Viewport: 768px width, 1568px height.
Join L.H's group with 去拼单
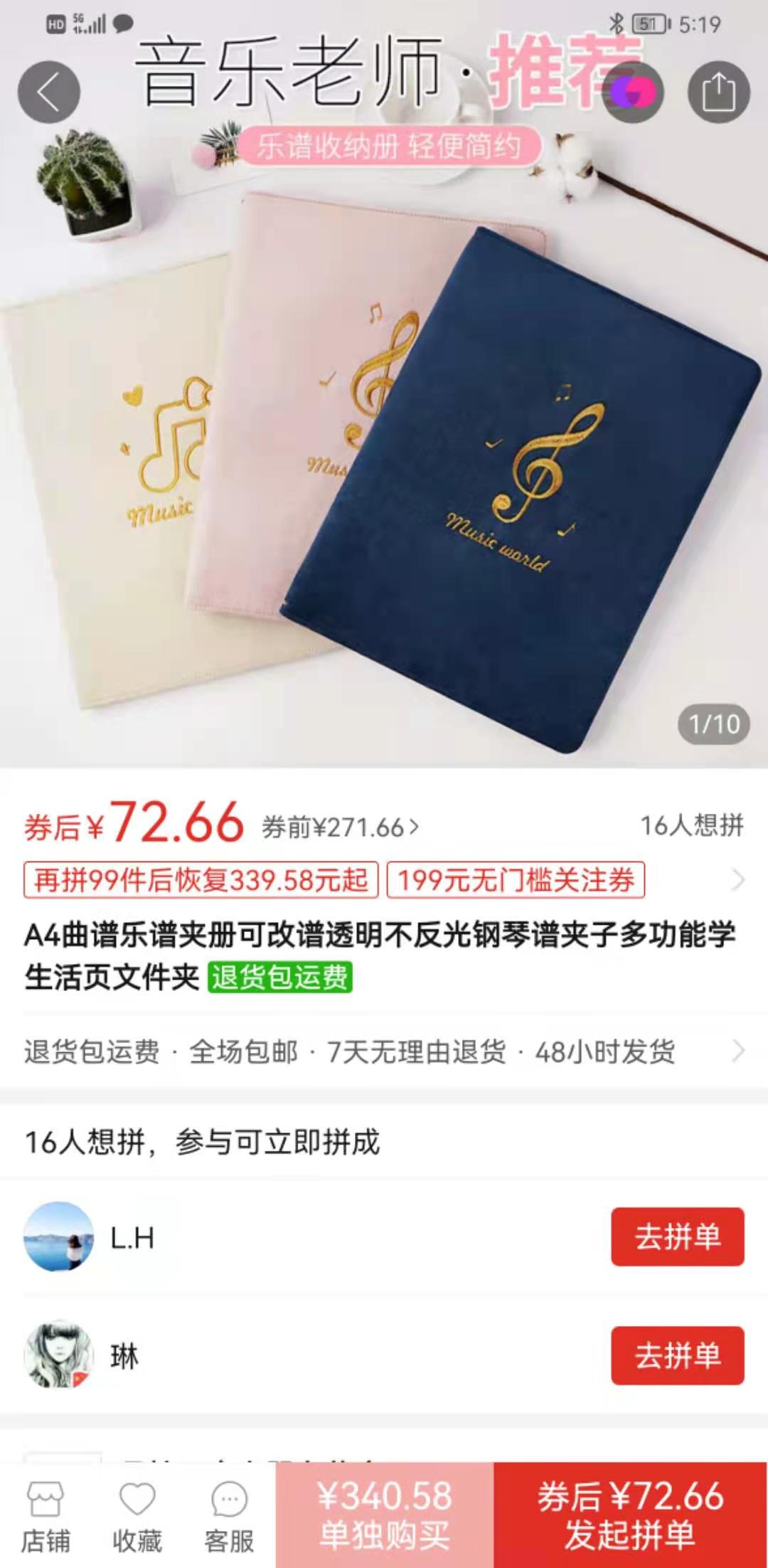click(677, 1237)
